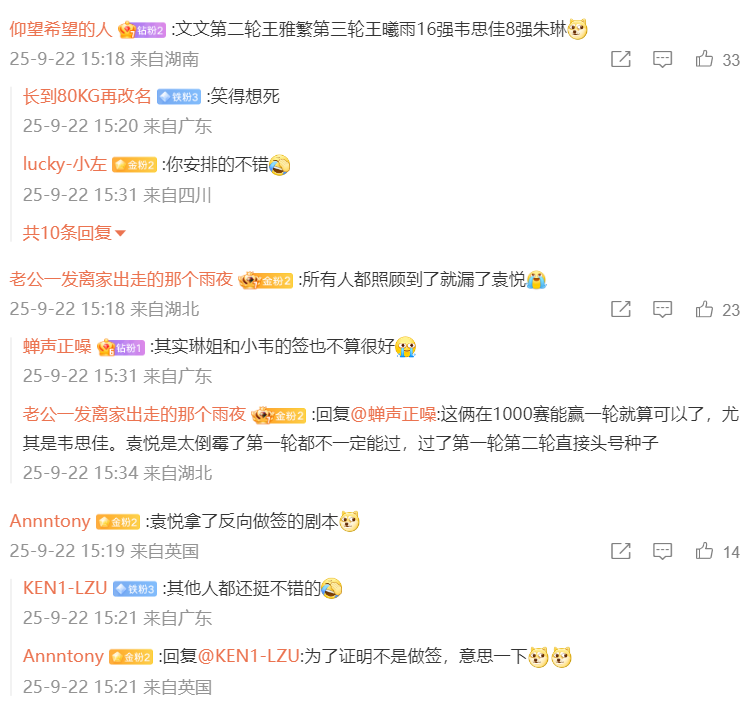
Task: Like Annntony's comment 袁悦拿了反向做签的剧本
Action: [x=705, y=551]
